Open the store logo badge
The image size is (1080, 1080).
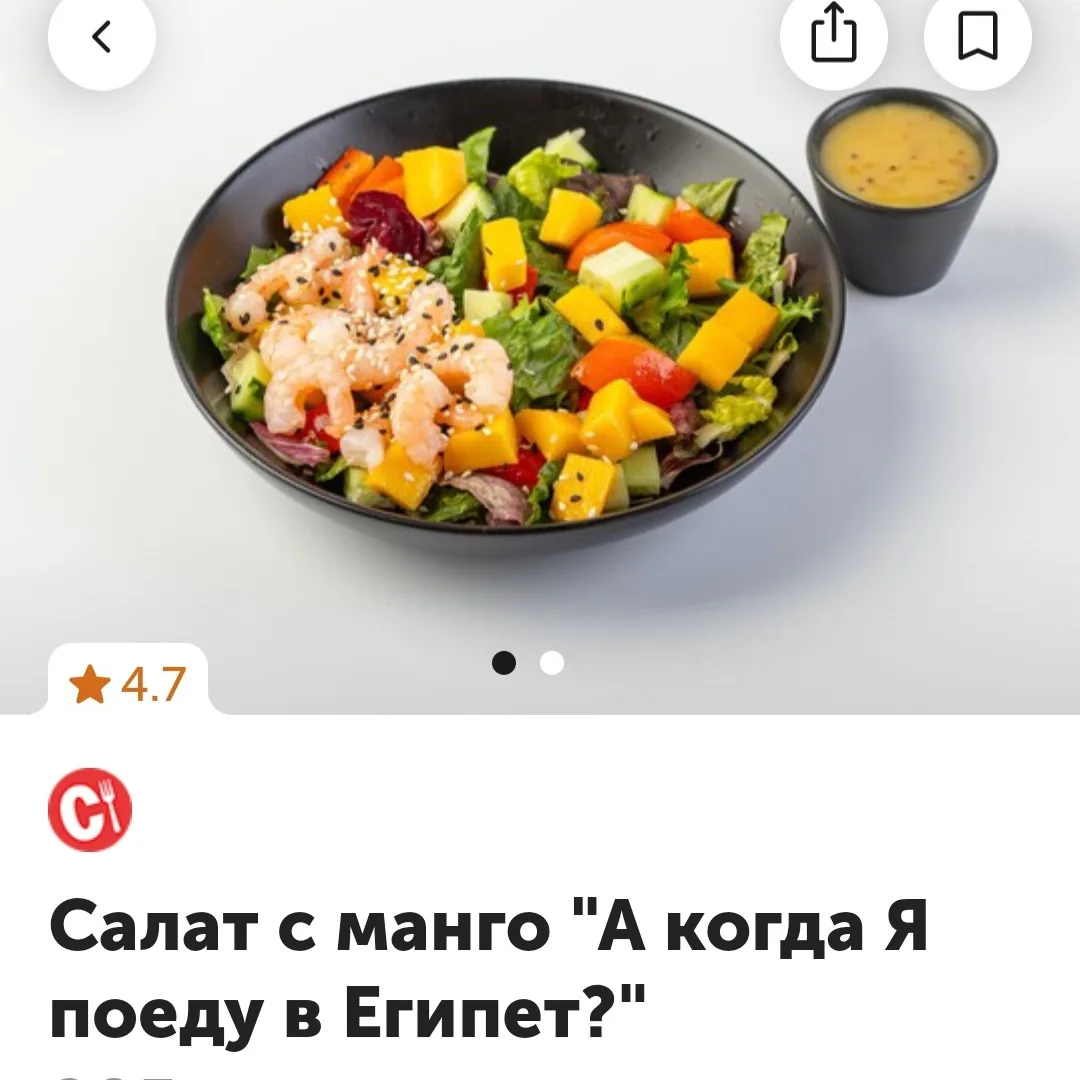(x=90, y=809)
